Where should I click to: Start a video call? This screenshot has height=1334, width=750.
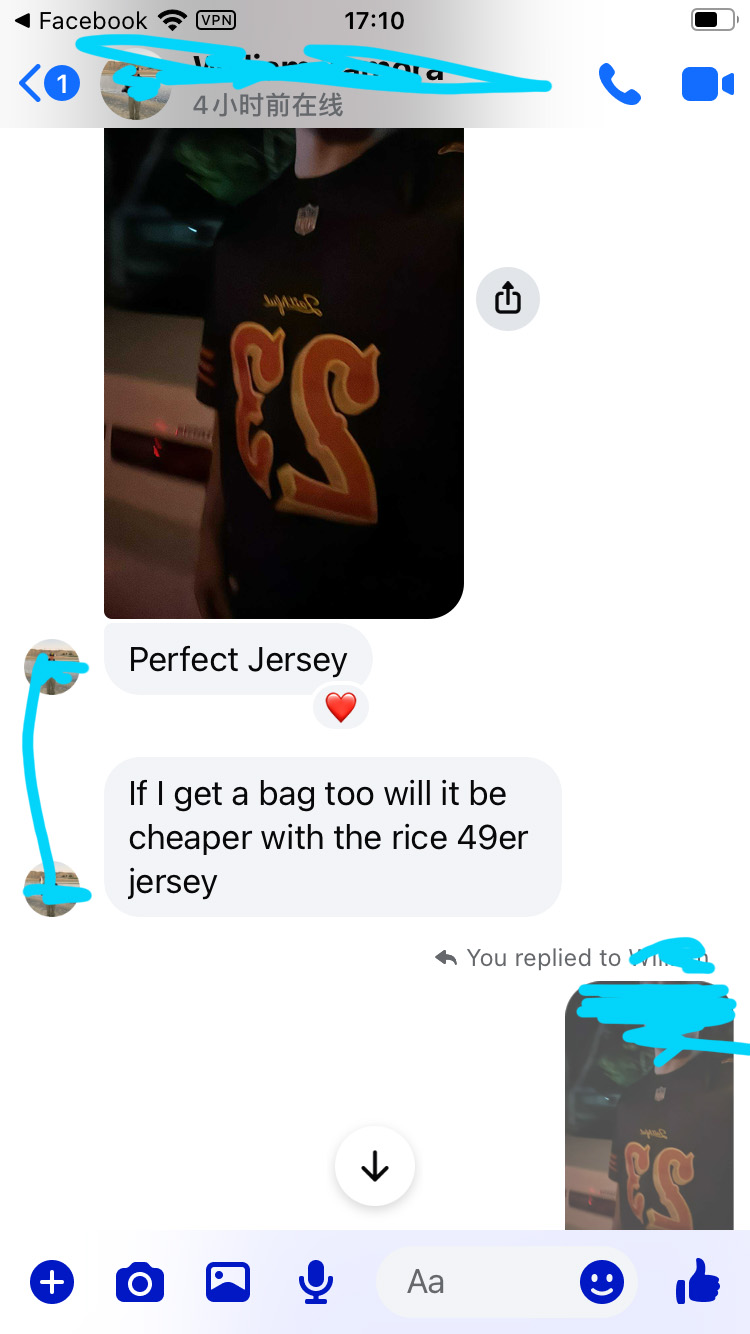pos(707,85)
